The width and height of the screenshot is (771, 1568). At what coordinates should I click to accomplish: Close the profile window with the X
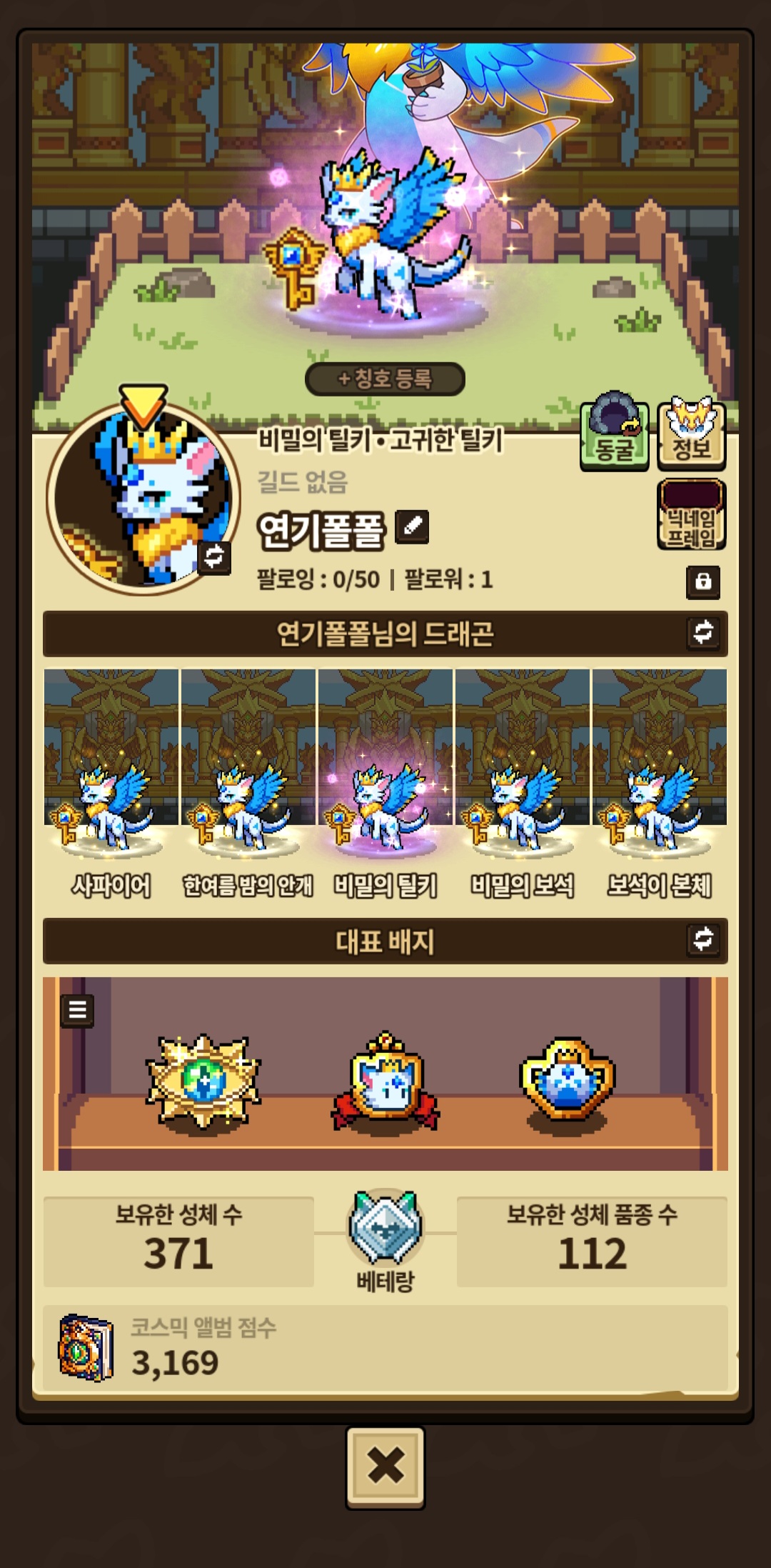coord(385,1467)
